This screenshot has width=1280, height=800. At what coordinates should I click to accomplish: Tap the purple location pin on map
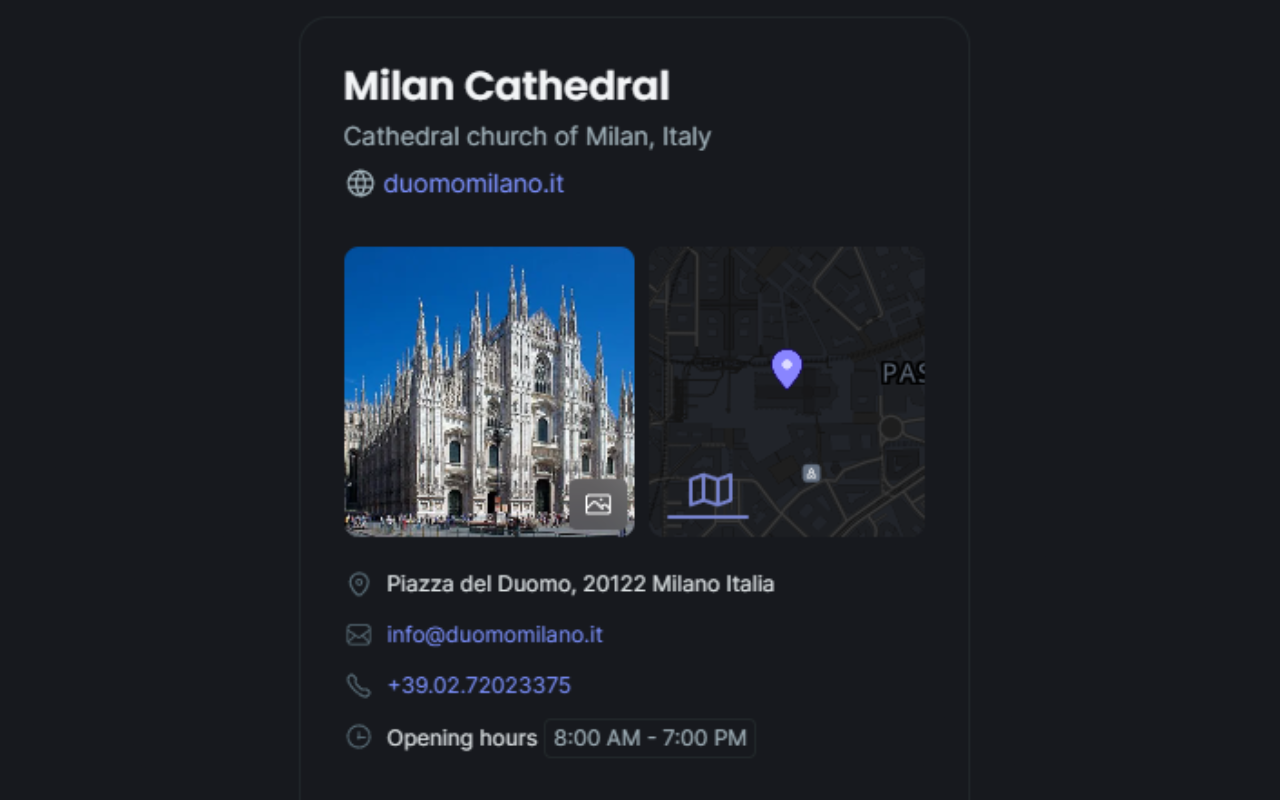(787, 367)
